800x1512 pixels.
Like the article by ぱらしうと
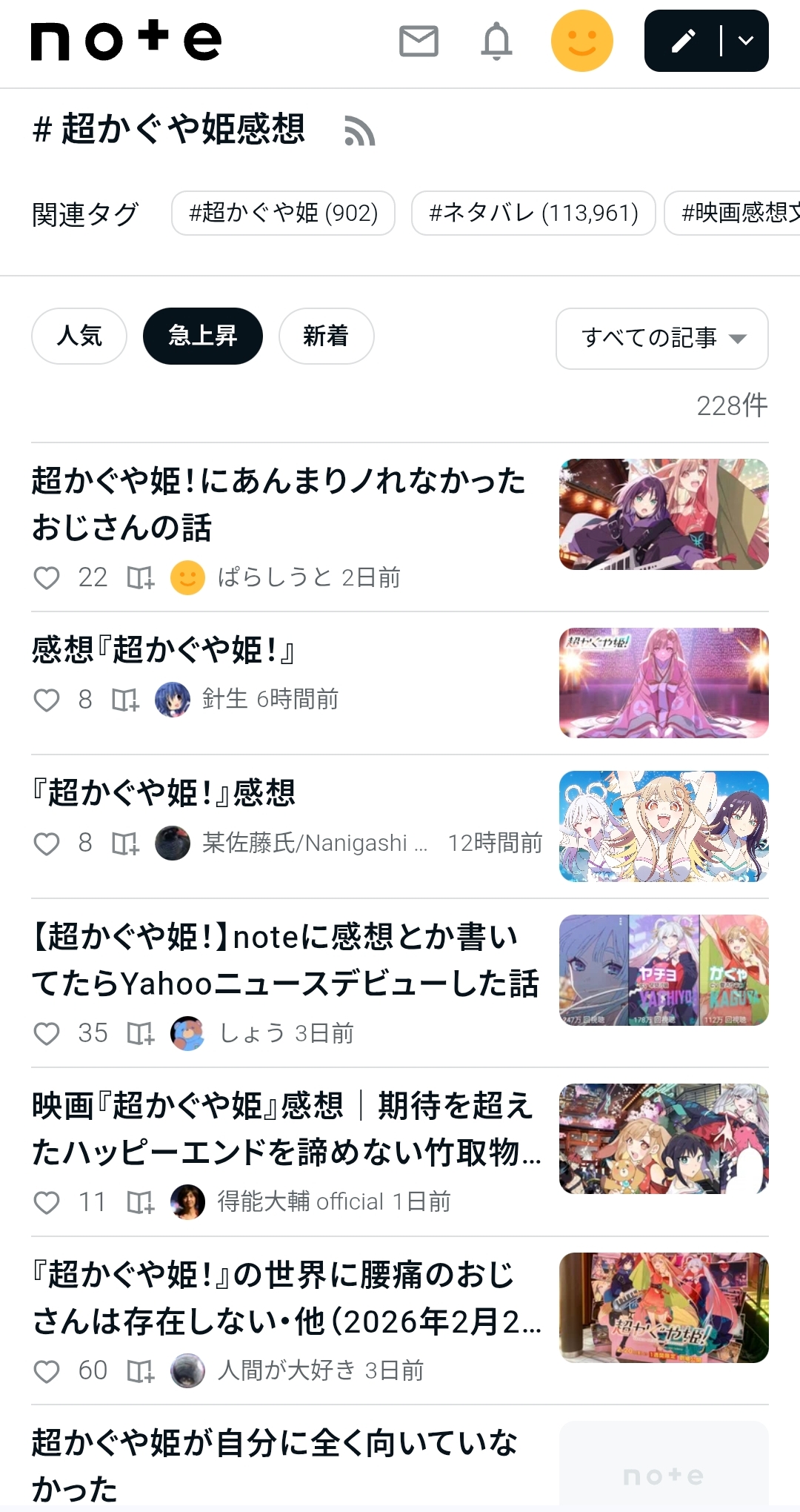47,578
